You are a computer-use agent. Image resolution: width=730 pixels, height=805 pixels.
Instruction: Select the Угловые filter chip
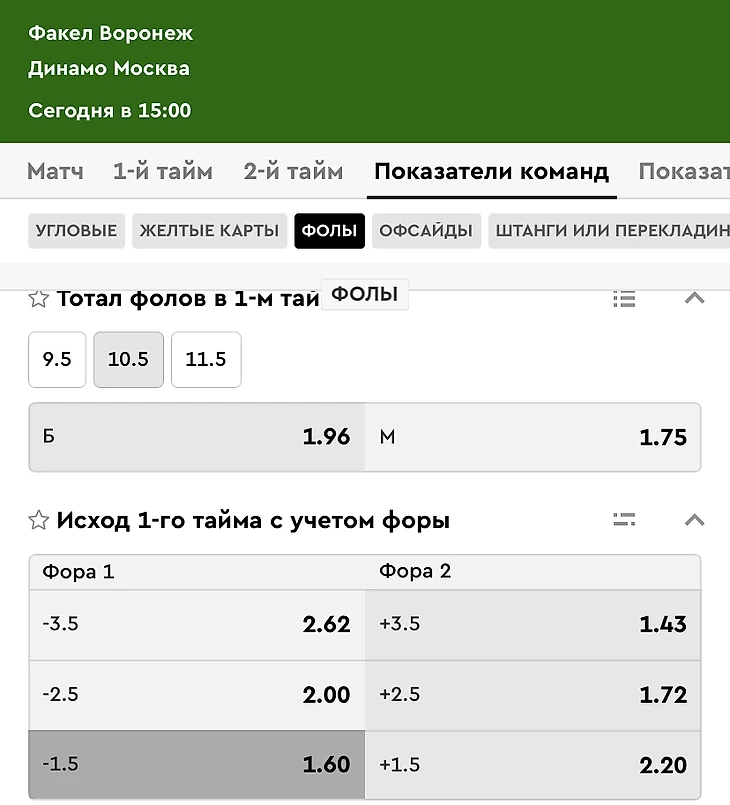tap(76, 231)
